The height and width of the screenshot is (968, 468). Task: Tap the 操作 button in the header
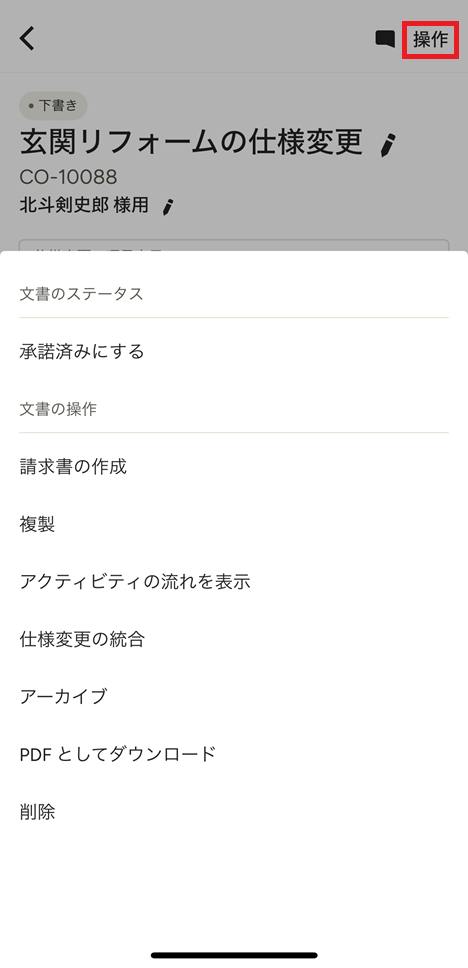click(430, 40)
